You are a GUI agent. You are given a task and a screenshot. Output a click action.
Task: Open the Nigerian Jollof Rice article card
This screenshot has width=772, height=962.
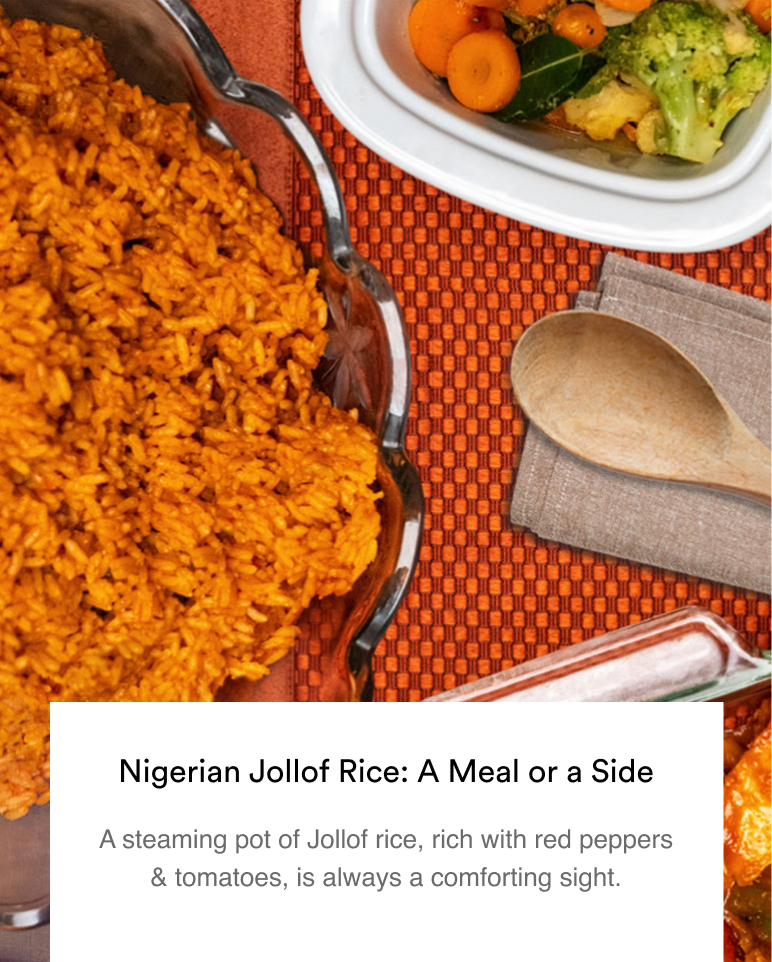tap(386, 772)
